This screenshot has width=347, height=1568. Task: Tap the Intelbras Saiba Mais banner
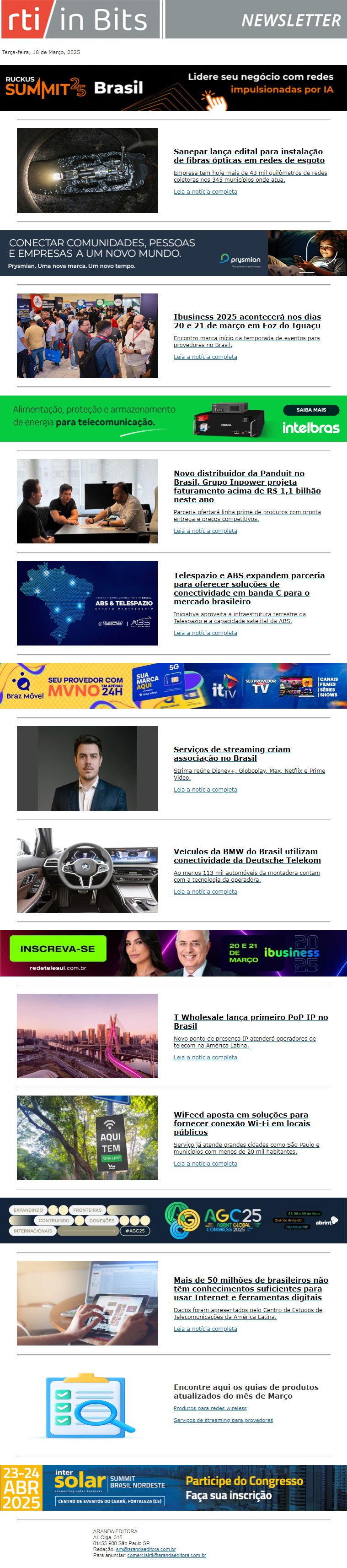[173, 419]
